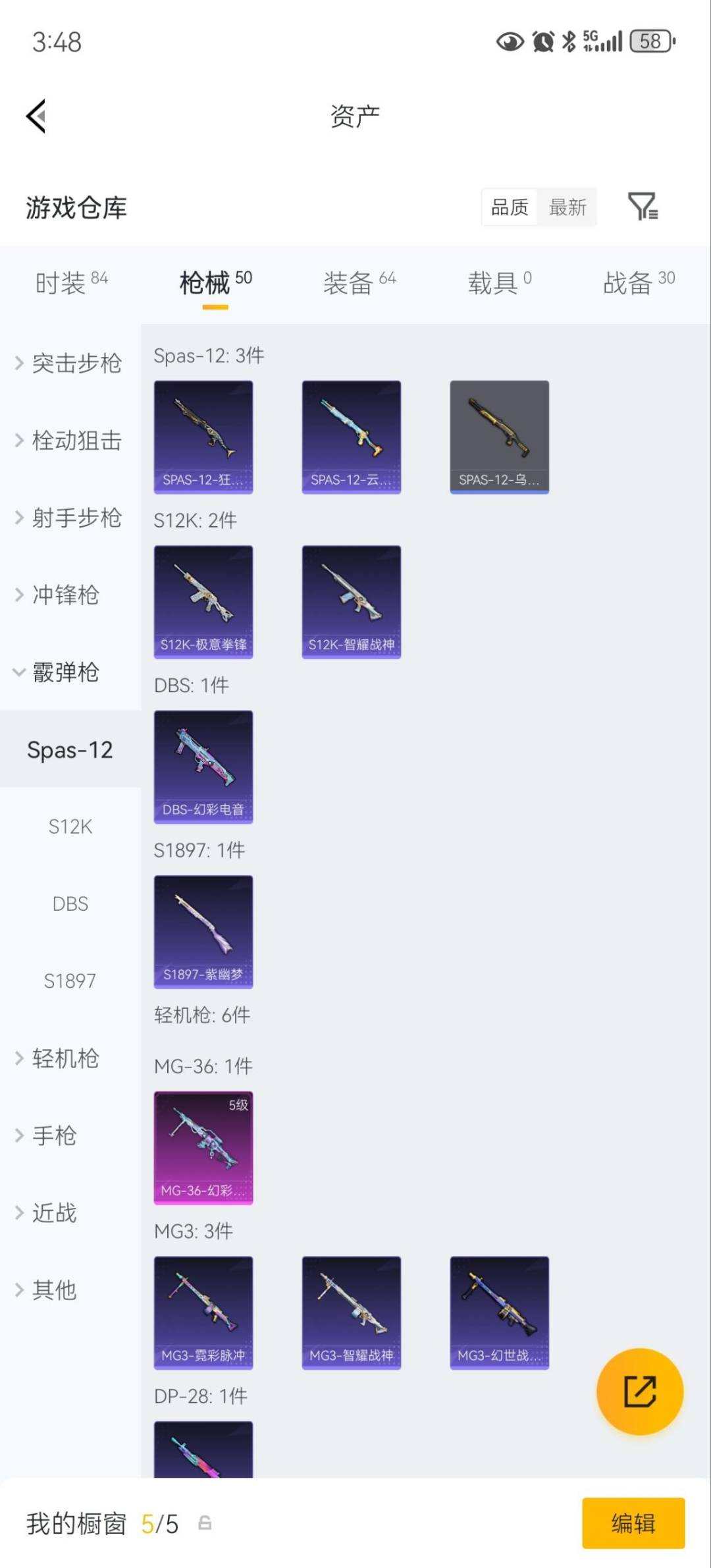Screen dimensions: 711x1568
Task: Select the DBS-幻彩电音 shotgun skin
Action: [203, 766]
